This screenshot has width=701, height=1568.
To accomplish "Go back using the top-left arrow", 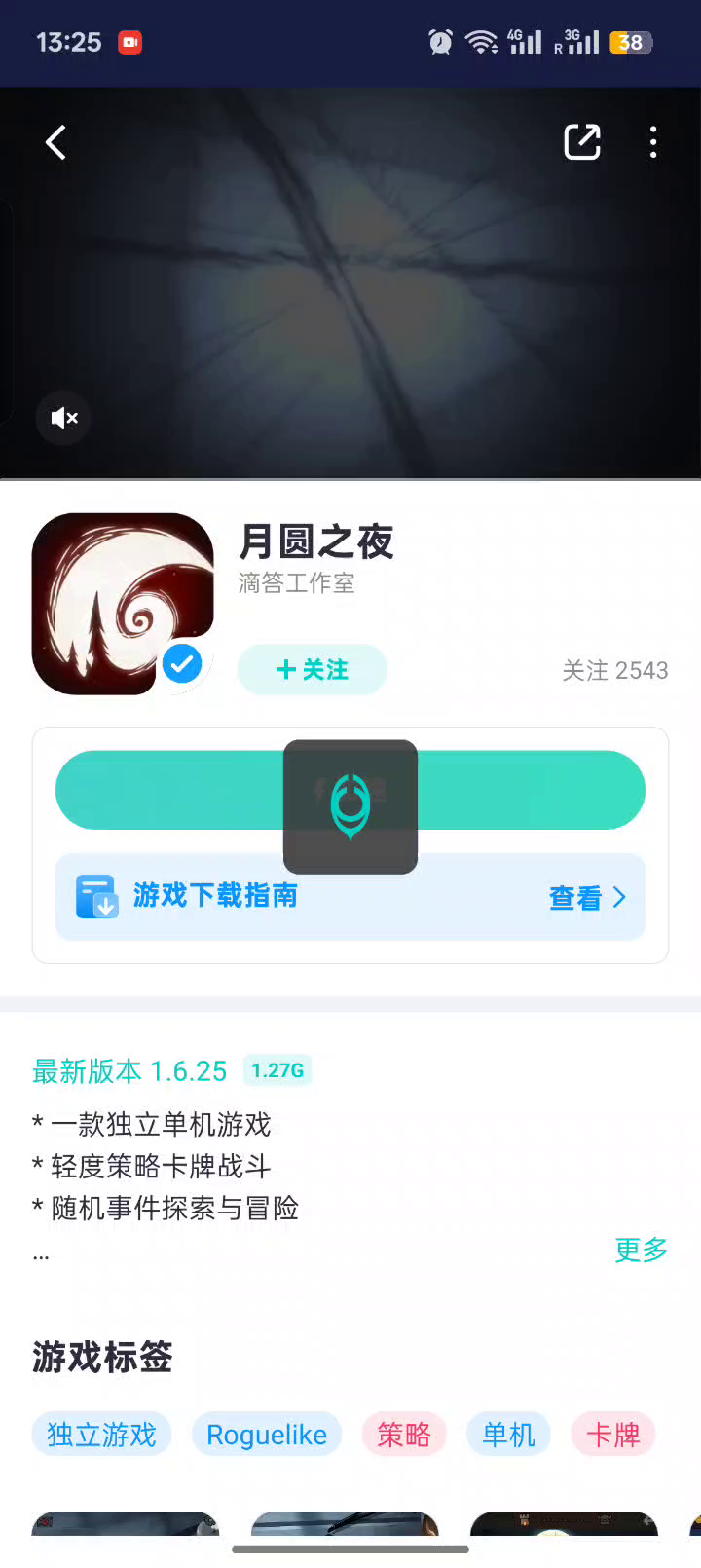I will point(56,143).
